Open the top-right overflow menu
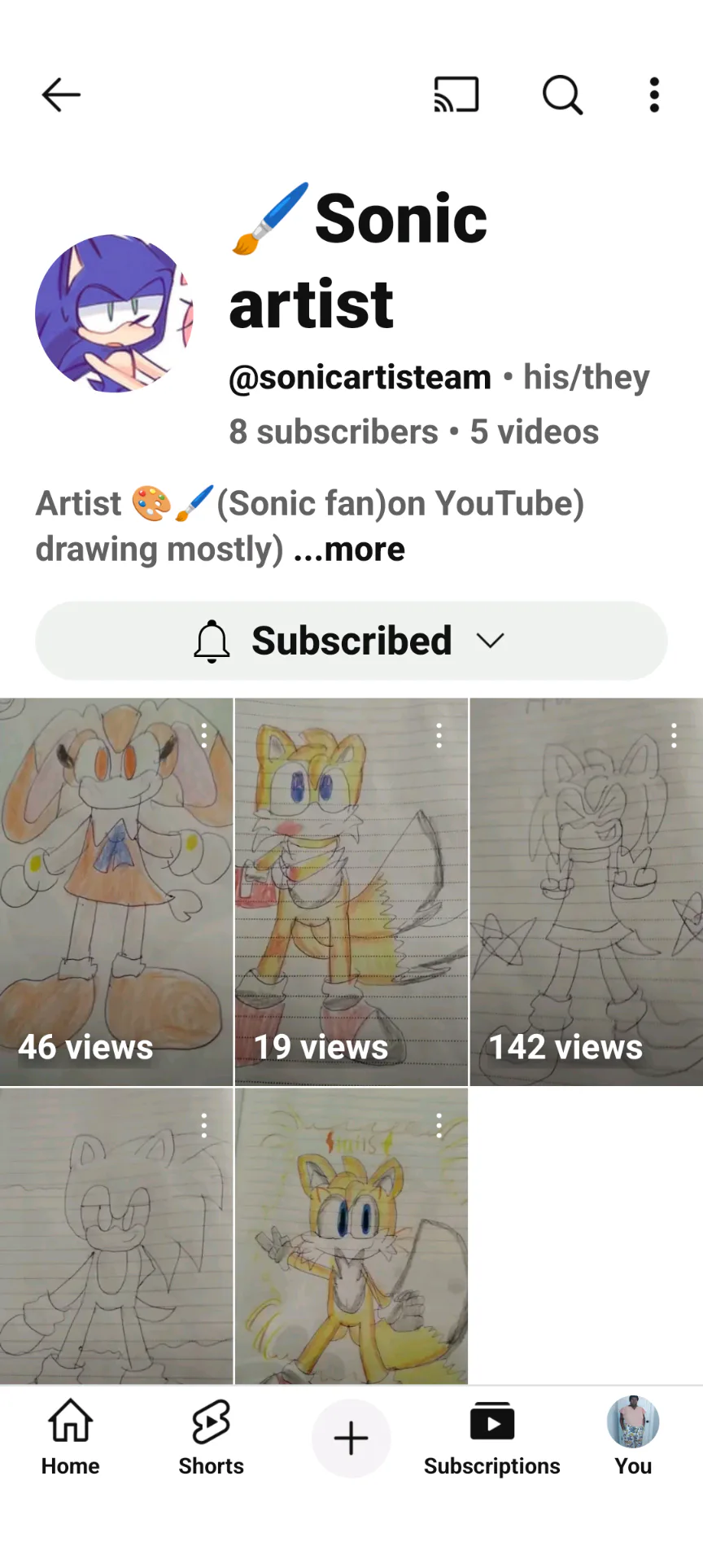Screen dimensions: 703x1568 coord(654,95)
